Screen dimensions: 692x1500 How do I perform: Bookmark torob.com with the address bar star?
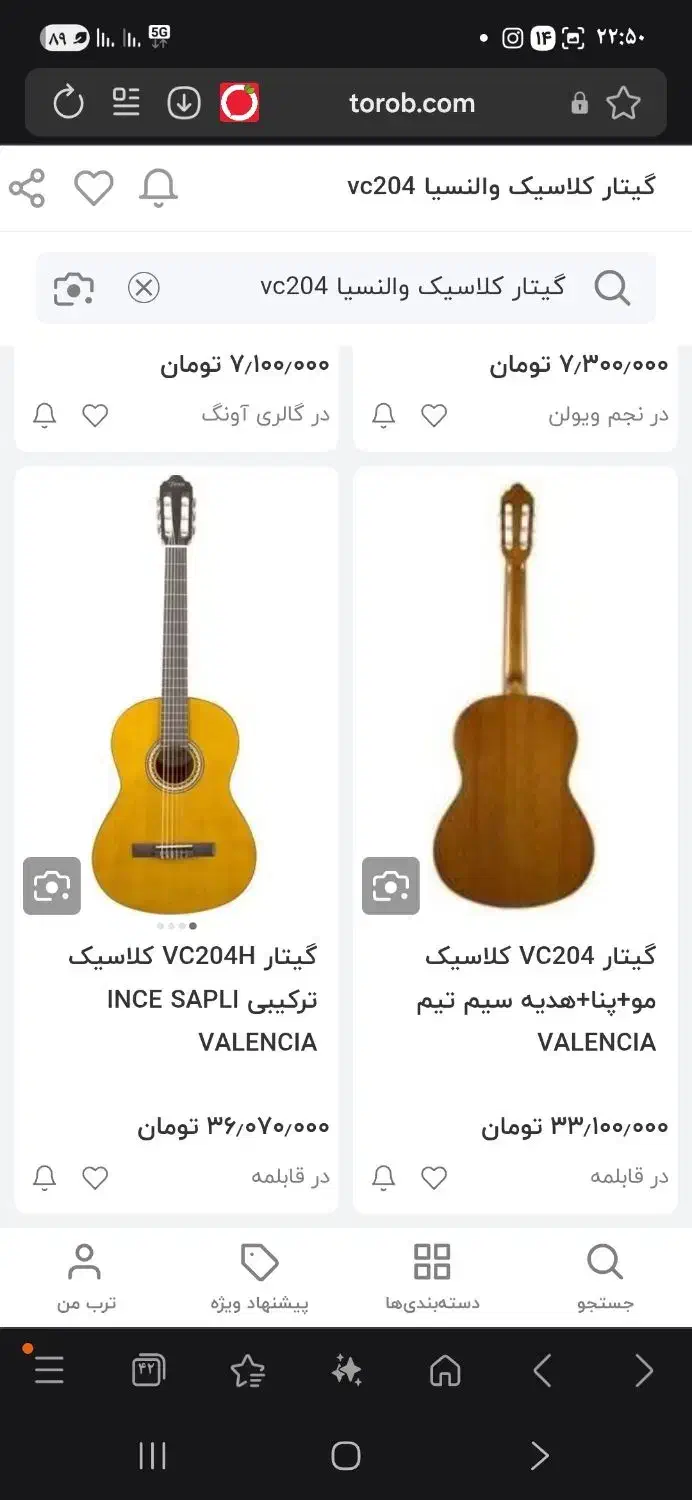click(623, 102)
